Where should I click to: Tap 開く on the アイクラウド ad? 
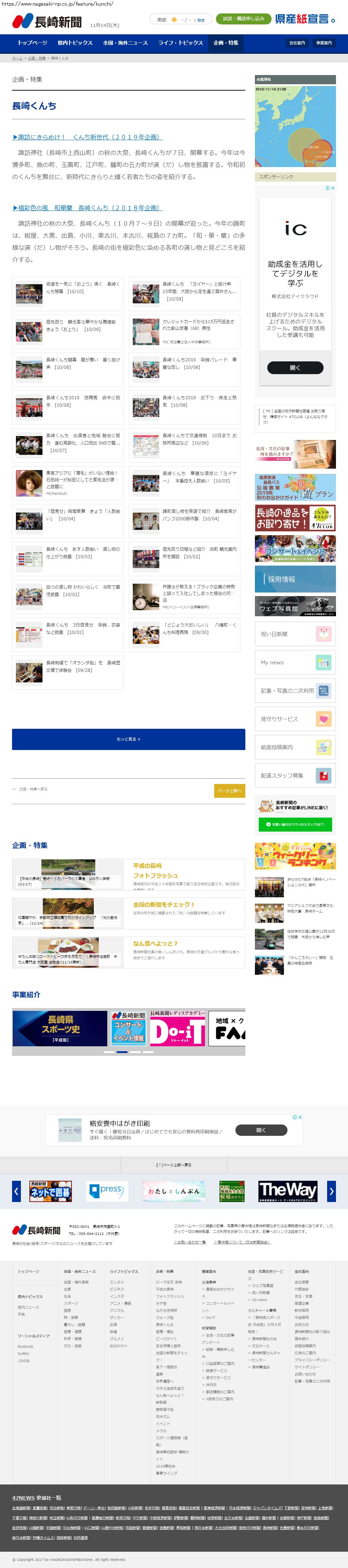click(x=295, y=368)
